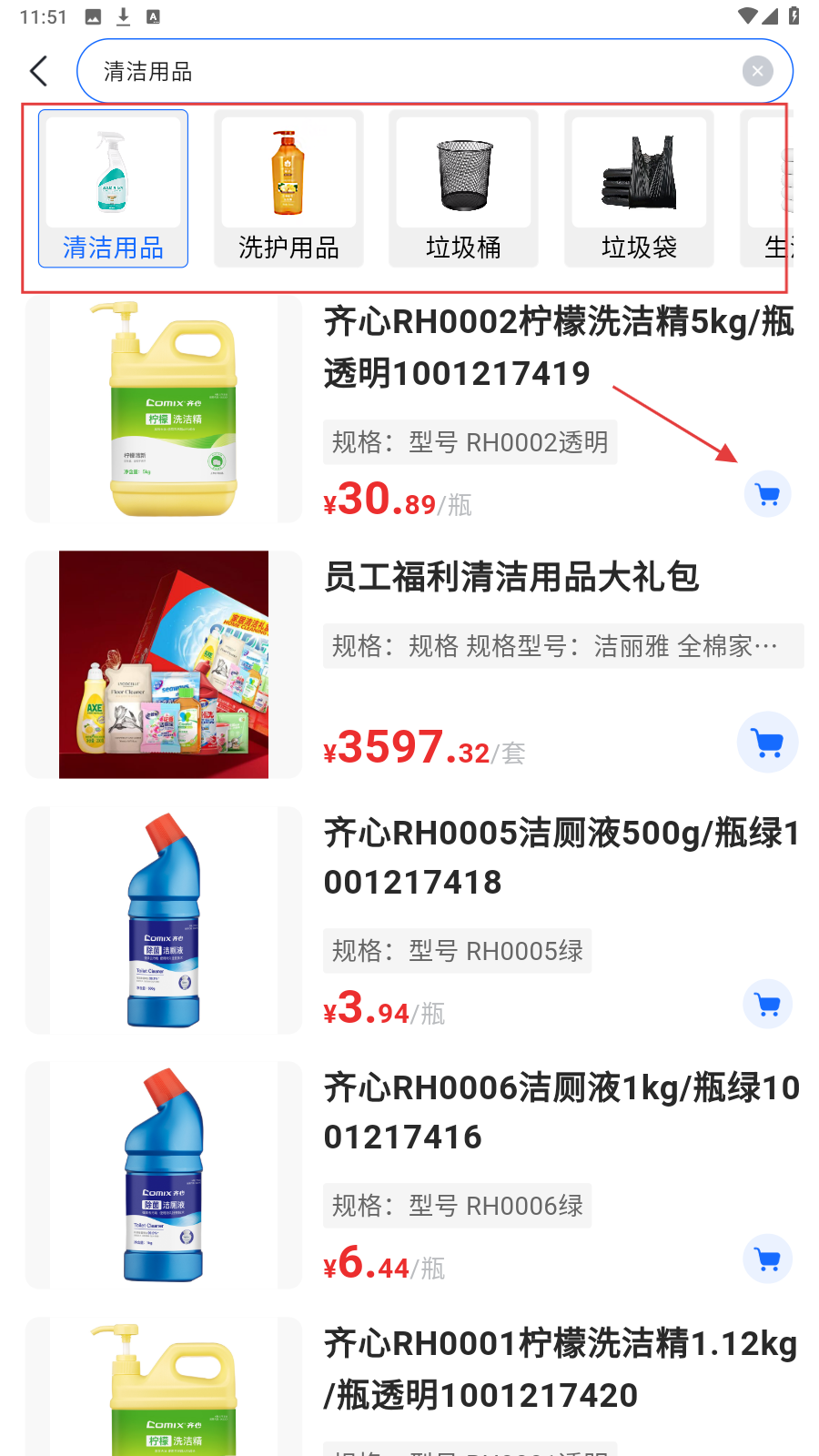View the 齐心RH0006洁厕液1kg product
This screenshot has height=1456, width=819.
[x=561, y=1112]
